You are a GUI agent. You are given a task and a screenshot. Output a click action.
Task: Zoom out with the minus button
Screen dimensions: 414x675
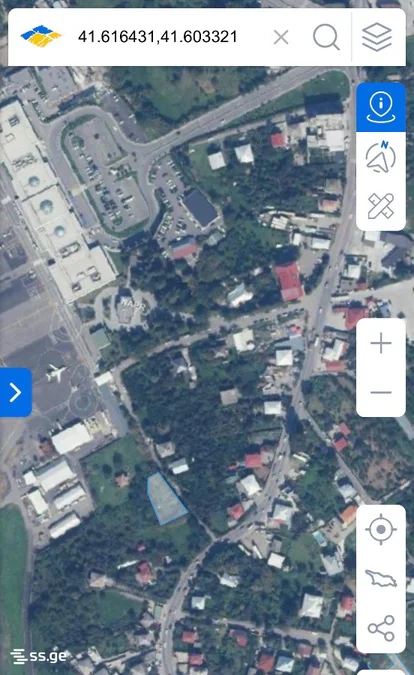tap(381, 392)
